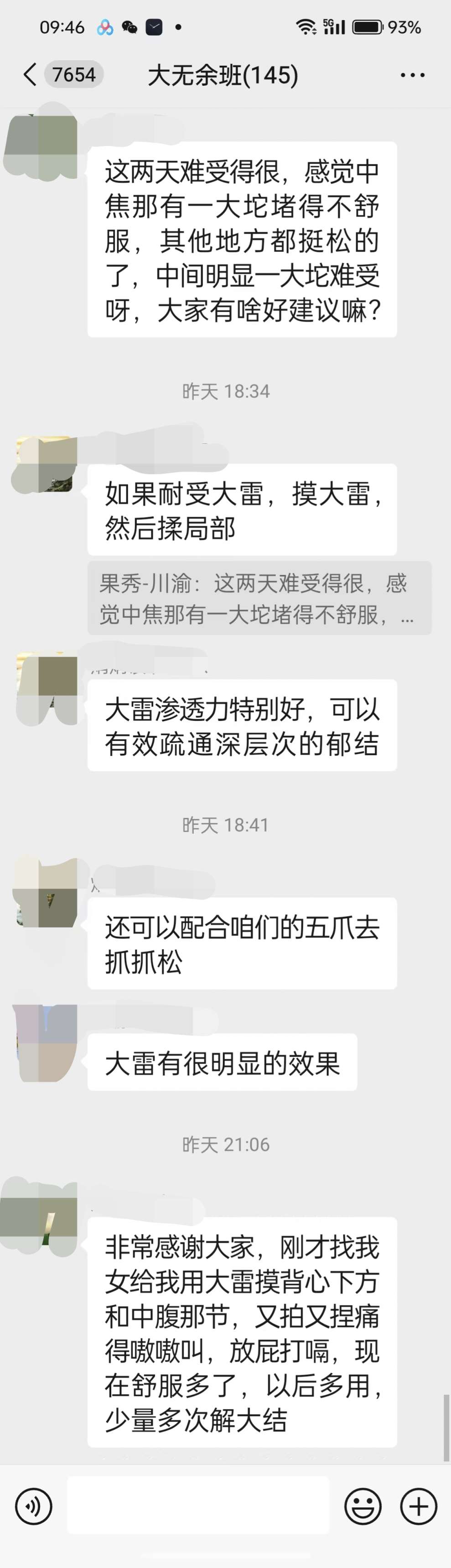This screenshot has width=451, height=1568.
Task: Tap the message text field
Action: tap(198, 1505)
